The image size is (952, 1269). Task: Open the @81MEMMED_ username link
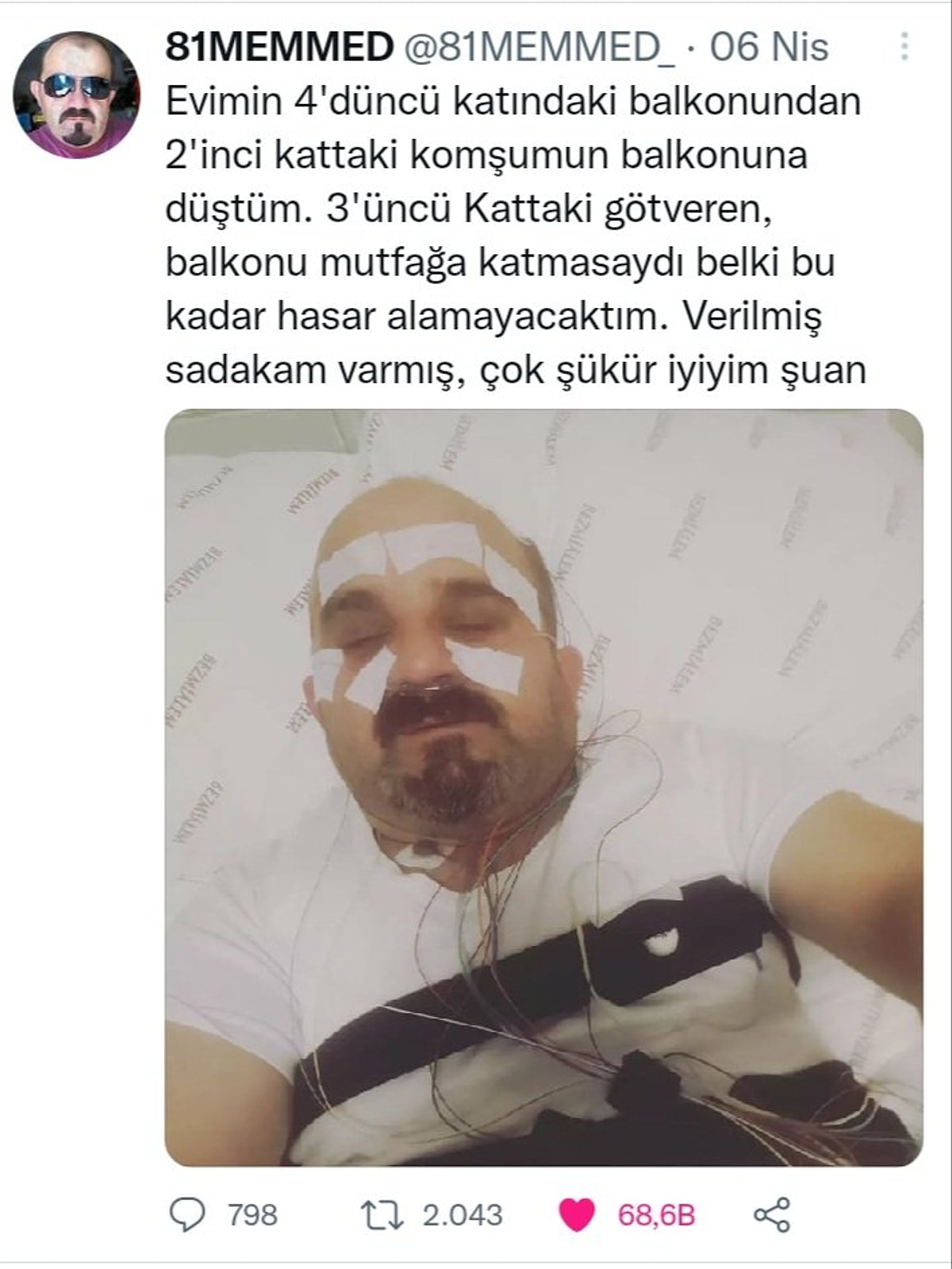pos(539,48)
